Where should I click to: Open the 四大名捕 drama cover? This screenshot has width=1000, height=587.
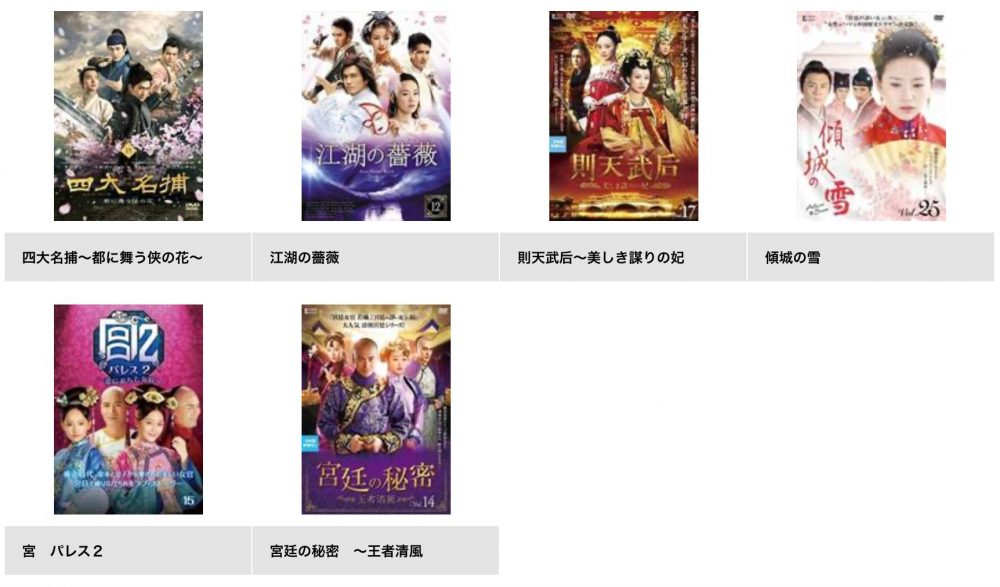(x=128, y=116)
